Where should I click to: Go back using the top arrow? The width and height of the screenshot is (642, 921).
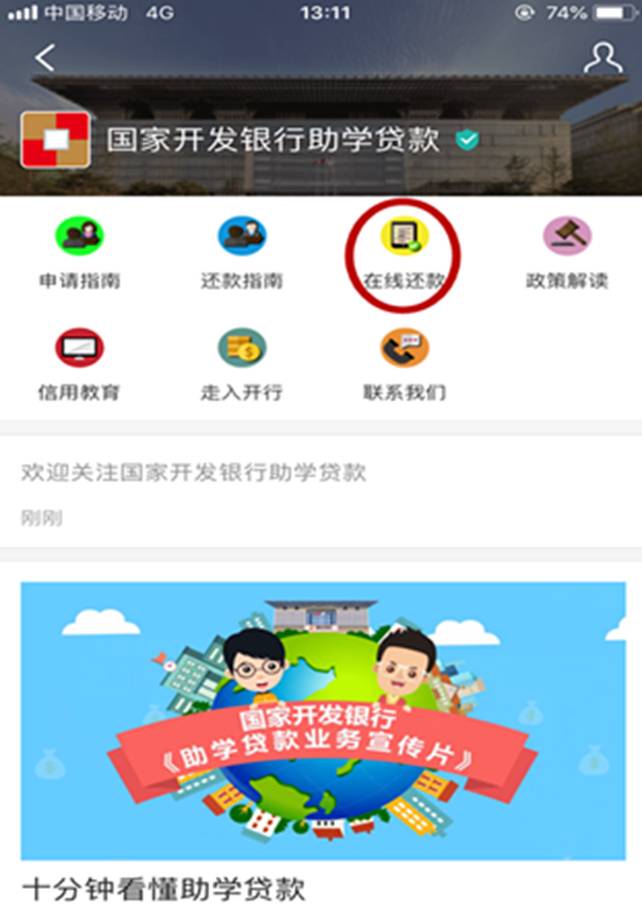pyautogui.click(x=45, y=58)
